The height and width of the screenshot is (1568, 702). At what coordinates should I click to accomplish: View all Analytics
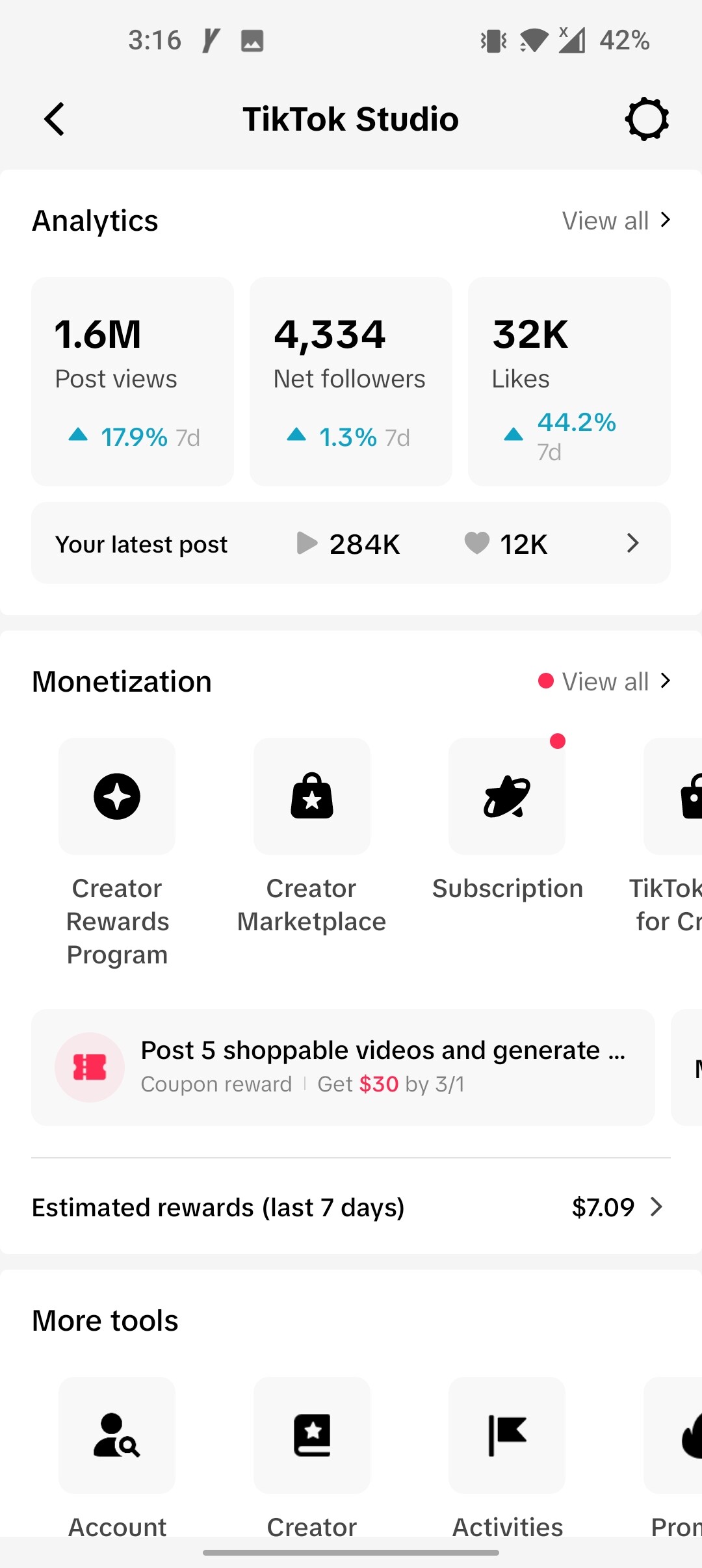click(x=616, y=221)
